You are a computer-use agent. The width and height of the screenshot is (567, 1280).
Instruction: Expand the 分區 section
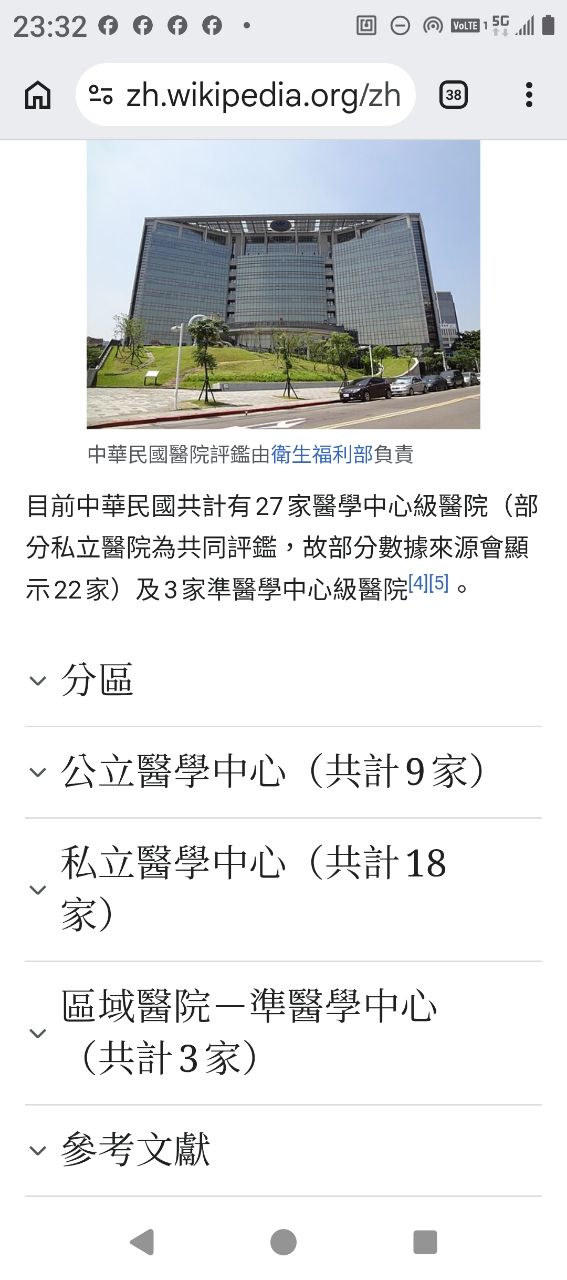point(283,681)
